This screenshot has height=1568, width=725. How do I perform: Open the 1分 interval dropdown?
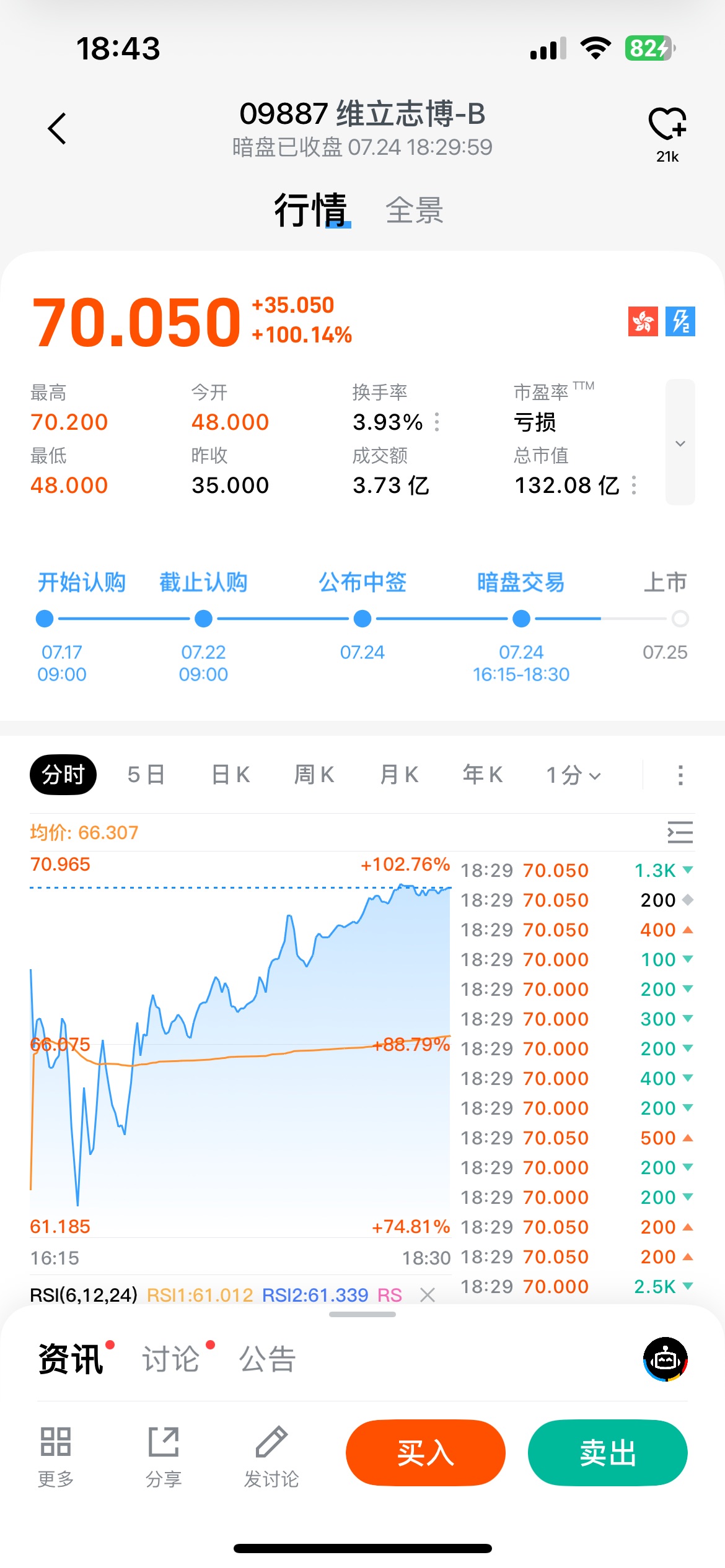573,775
